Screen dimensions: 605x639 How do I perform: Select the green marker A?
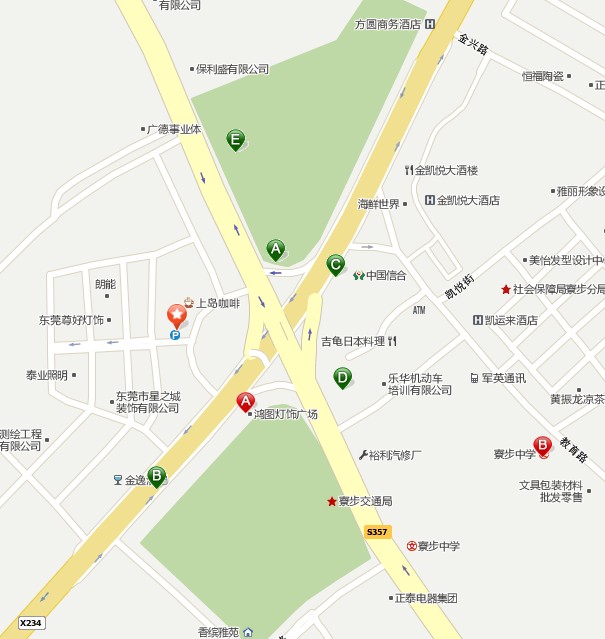pos(275,249)
